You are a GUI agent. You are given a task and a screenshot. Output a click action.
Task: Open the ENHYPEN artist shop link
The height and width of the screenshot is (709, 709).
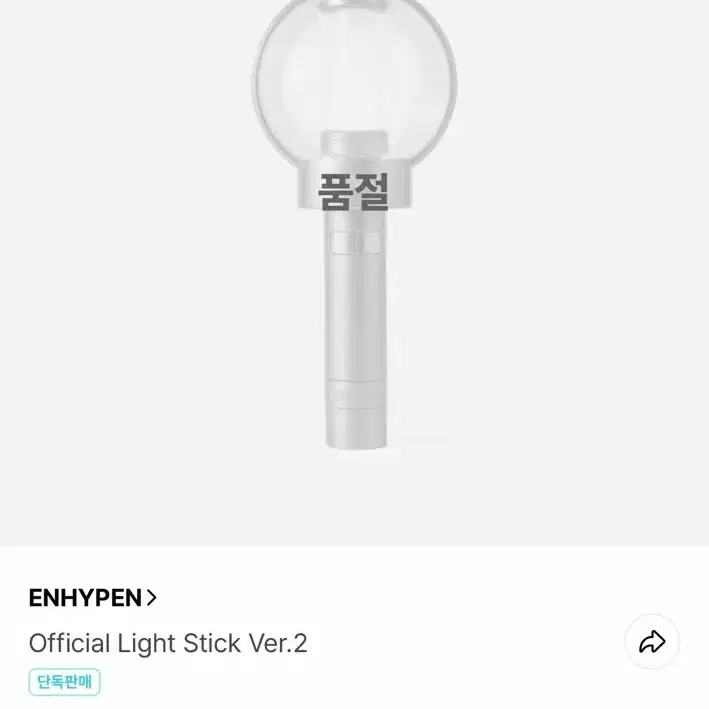pyautogui.click(x=93, y=598)
